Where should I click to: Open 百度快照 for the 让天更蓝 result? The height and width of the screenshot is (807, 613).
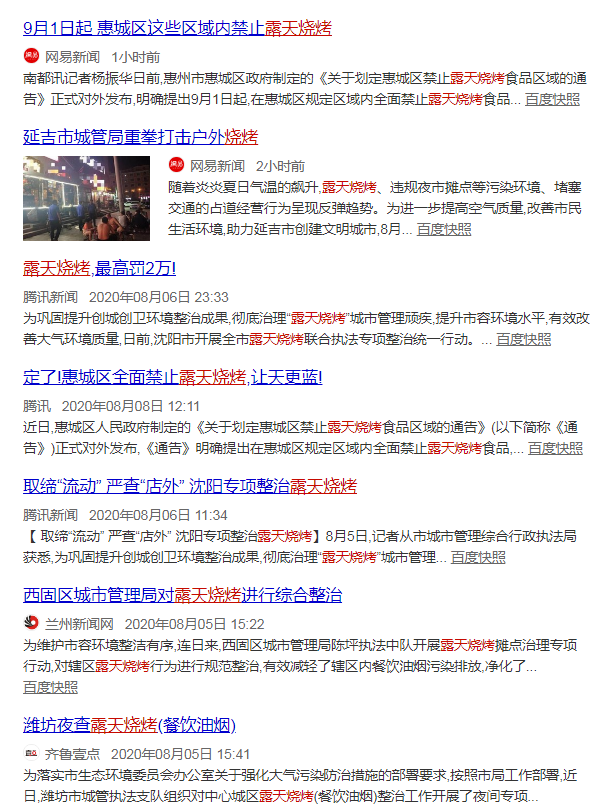[x=555, y=448]
